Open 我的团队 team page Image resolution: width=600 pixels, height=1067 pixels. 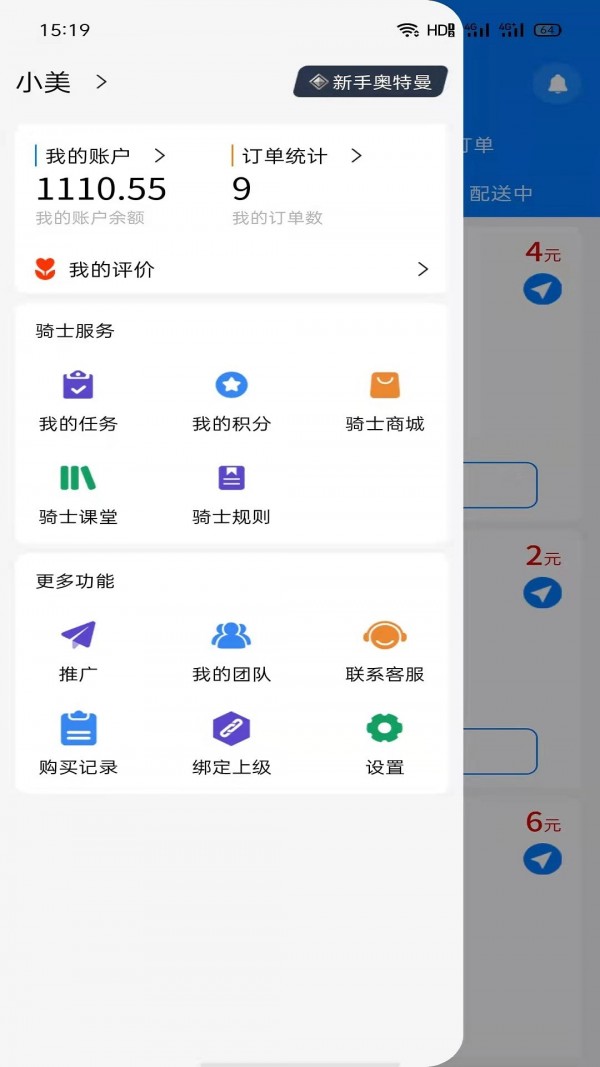click(x=231, y=651)
